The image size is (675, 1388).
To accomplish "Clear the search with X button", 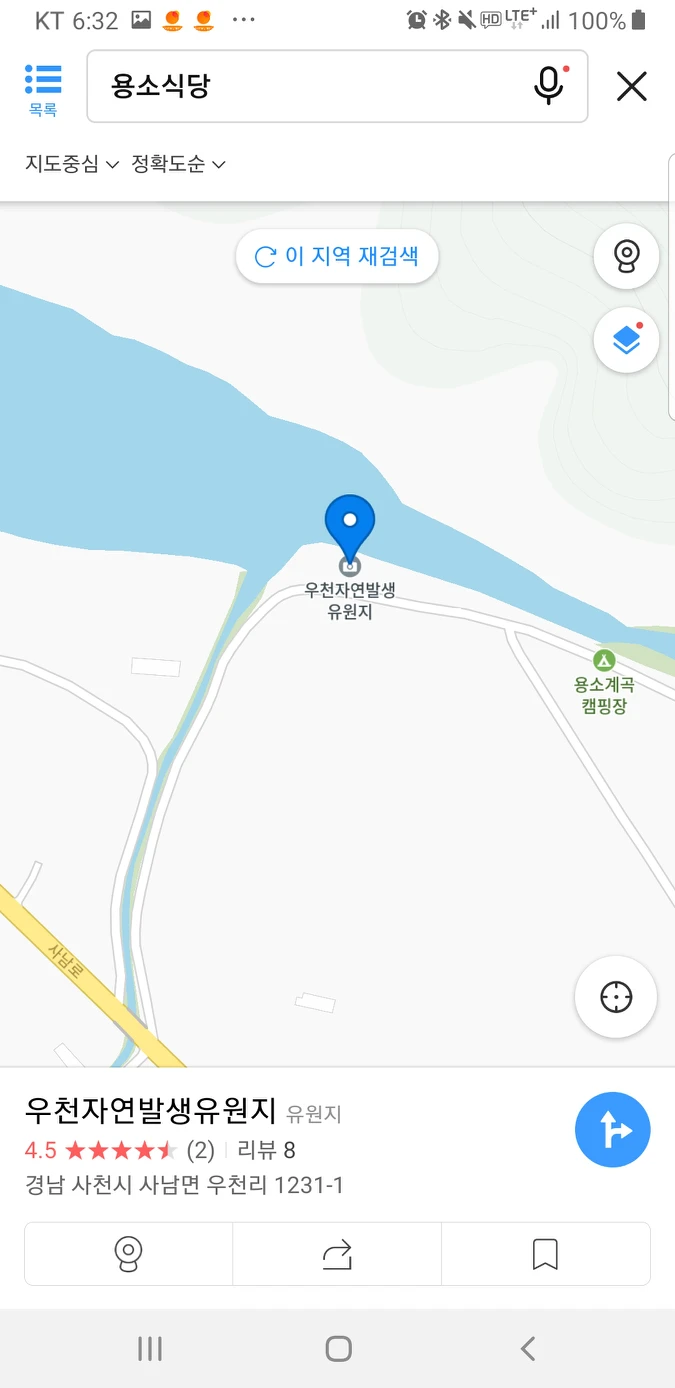I will [x=632, y=87].
